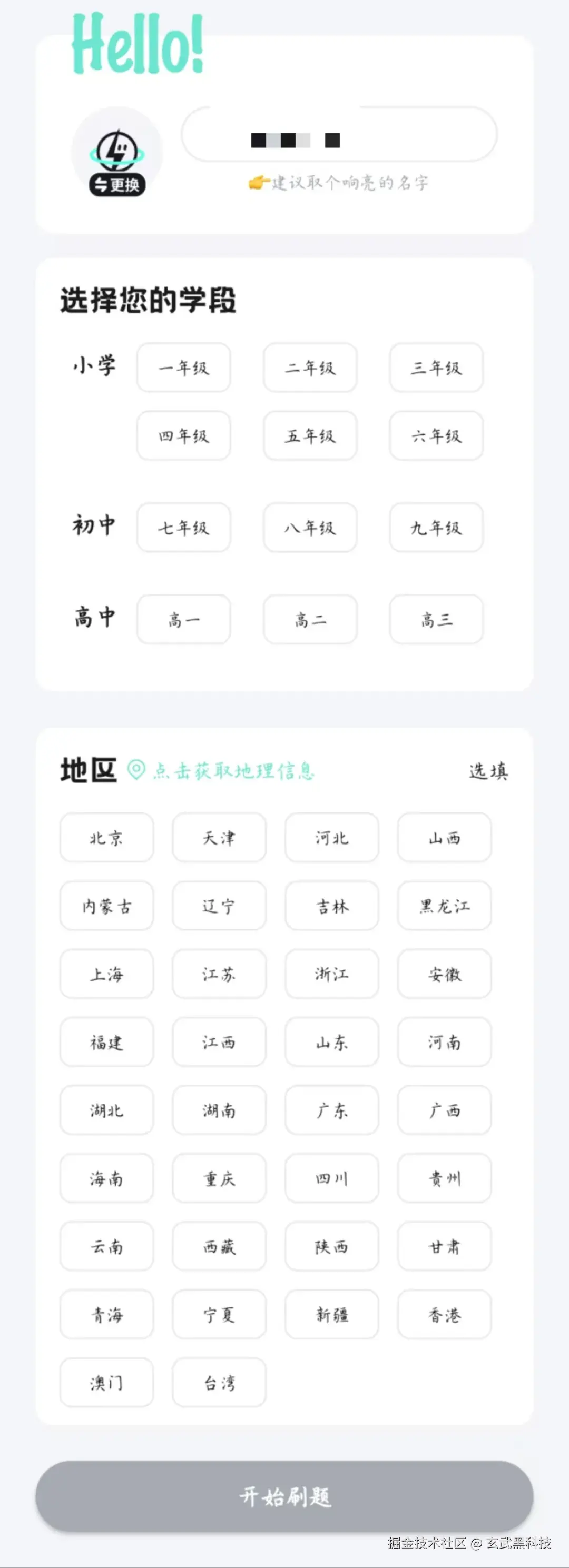The width and height of the screenshot is (569, 1568).
Task: Choose 高一 under 高中
Action: (183, 620)
